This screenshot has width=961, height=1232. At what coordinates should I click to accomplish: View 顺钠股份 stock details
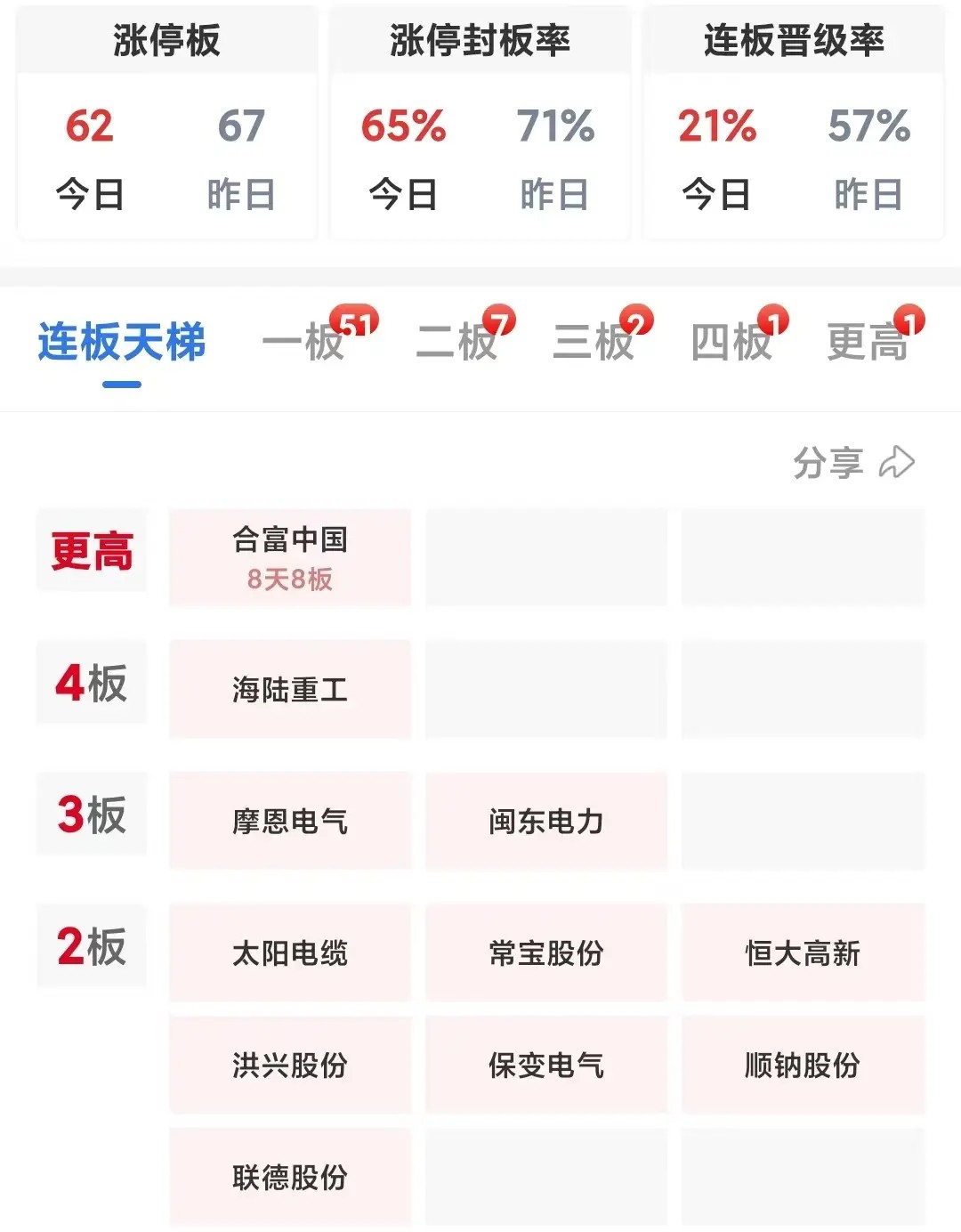pos(803,1066)
